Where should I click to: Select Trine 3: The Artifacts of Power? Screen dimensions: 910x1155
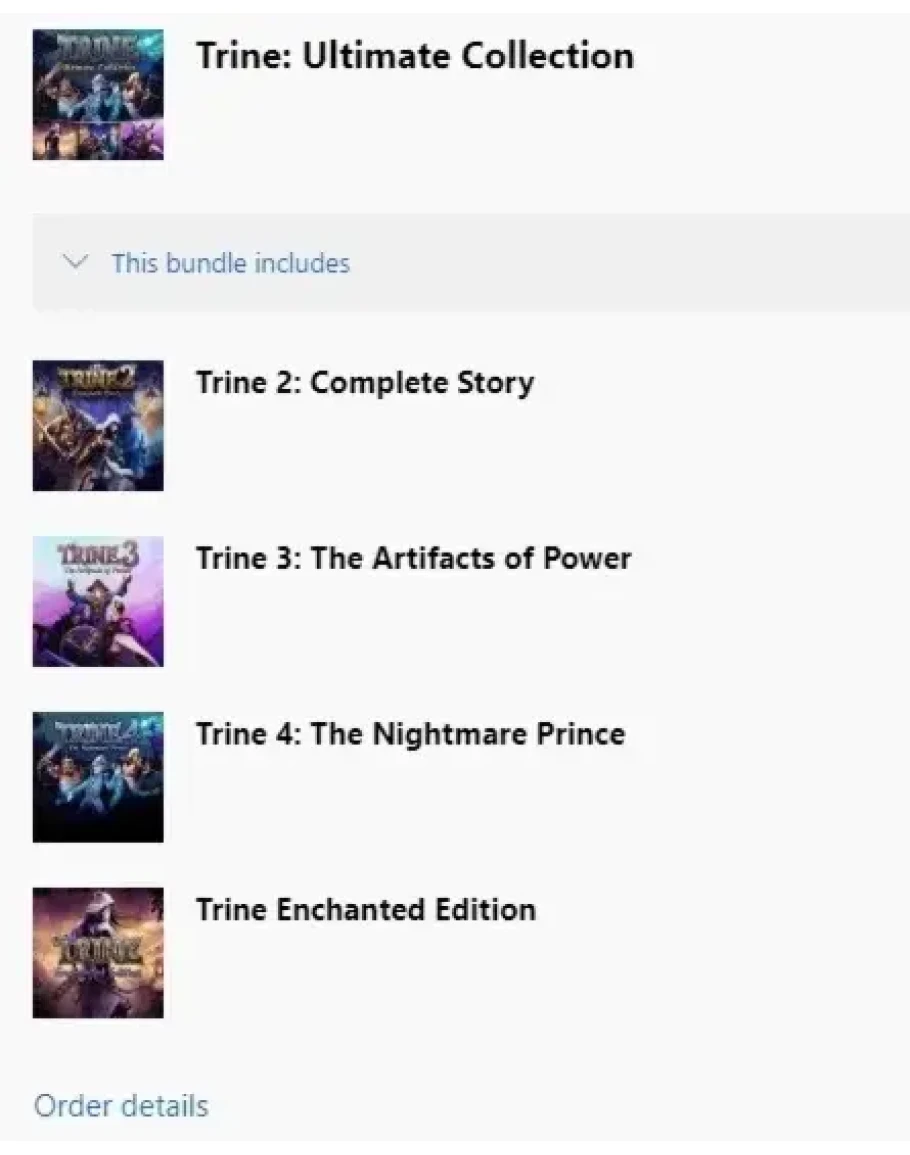tap(413, 558)
